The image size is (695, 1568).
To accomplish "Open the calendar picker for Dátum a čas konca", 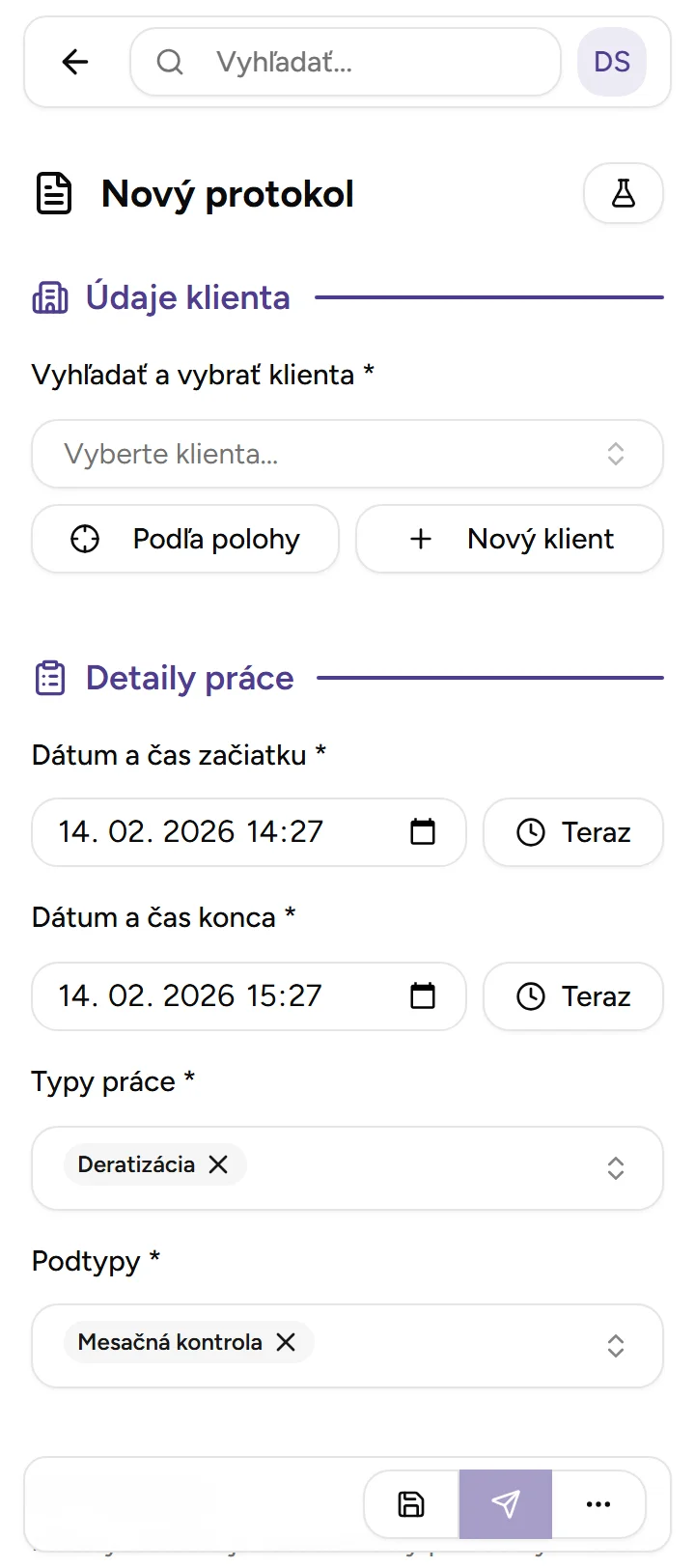I will [422, 995].
